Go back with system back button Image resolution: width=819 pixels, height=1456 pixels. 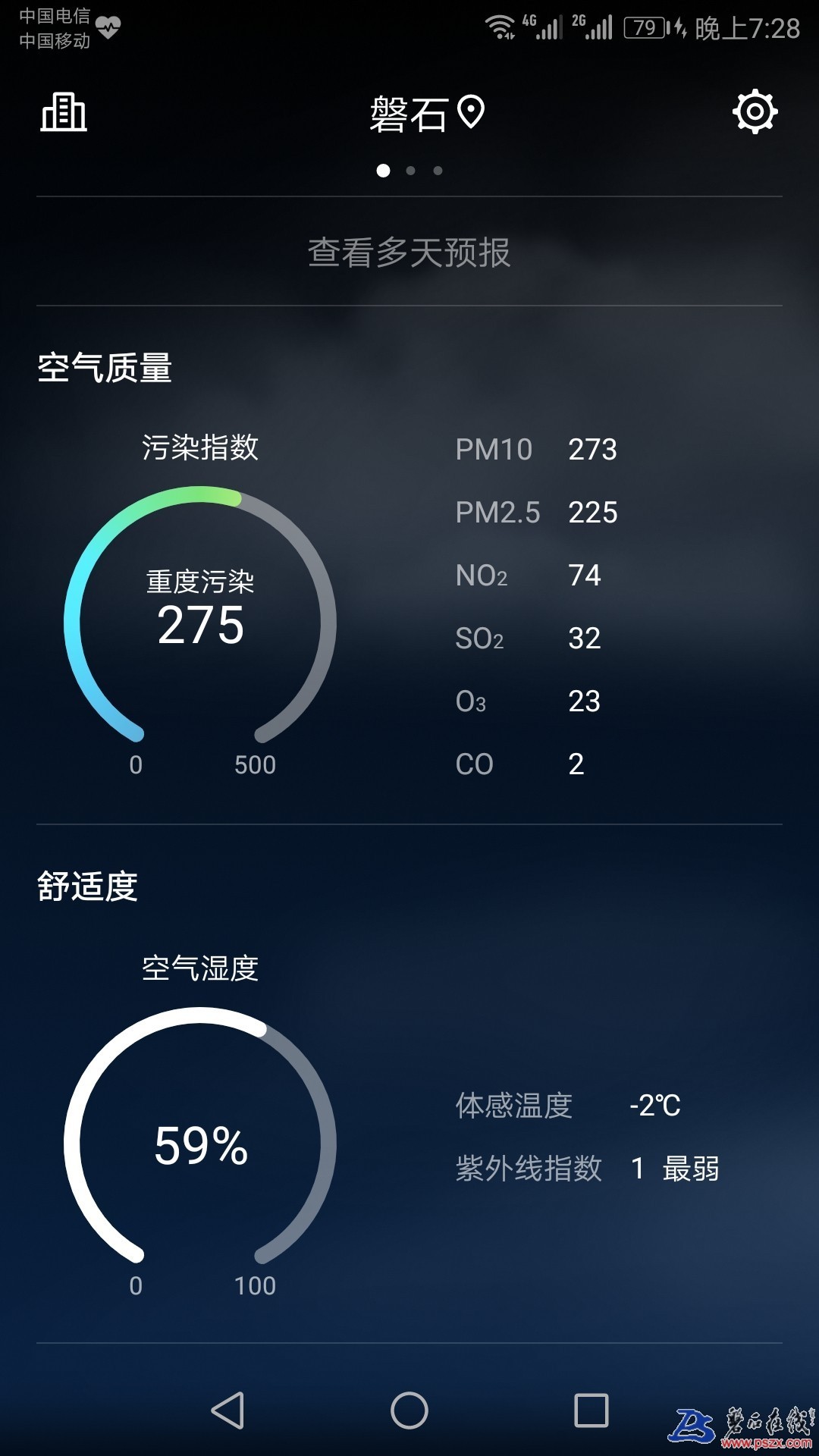227,1410
